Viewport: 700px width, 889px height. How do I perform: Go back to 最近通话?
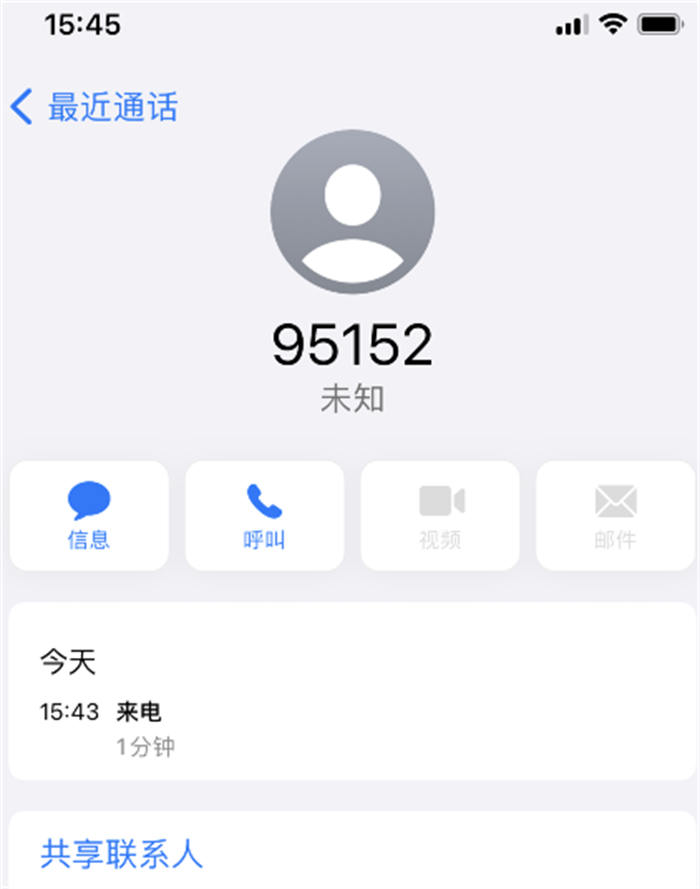coord(94,107)
